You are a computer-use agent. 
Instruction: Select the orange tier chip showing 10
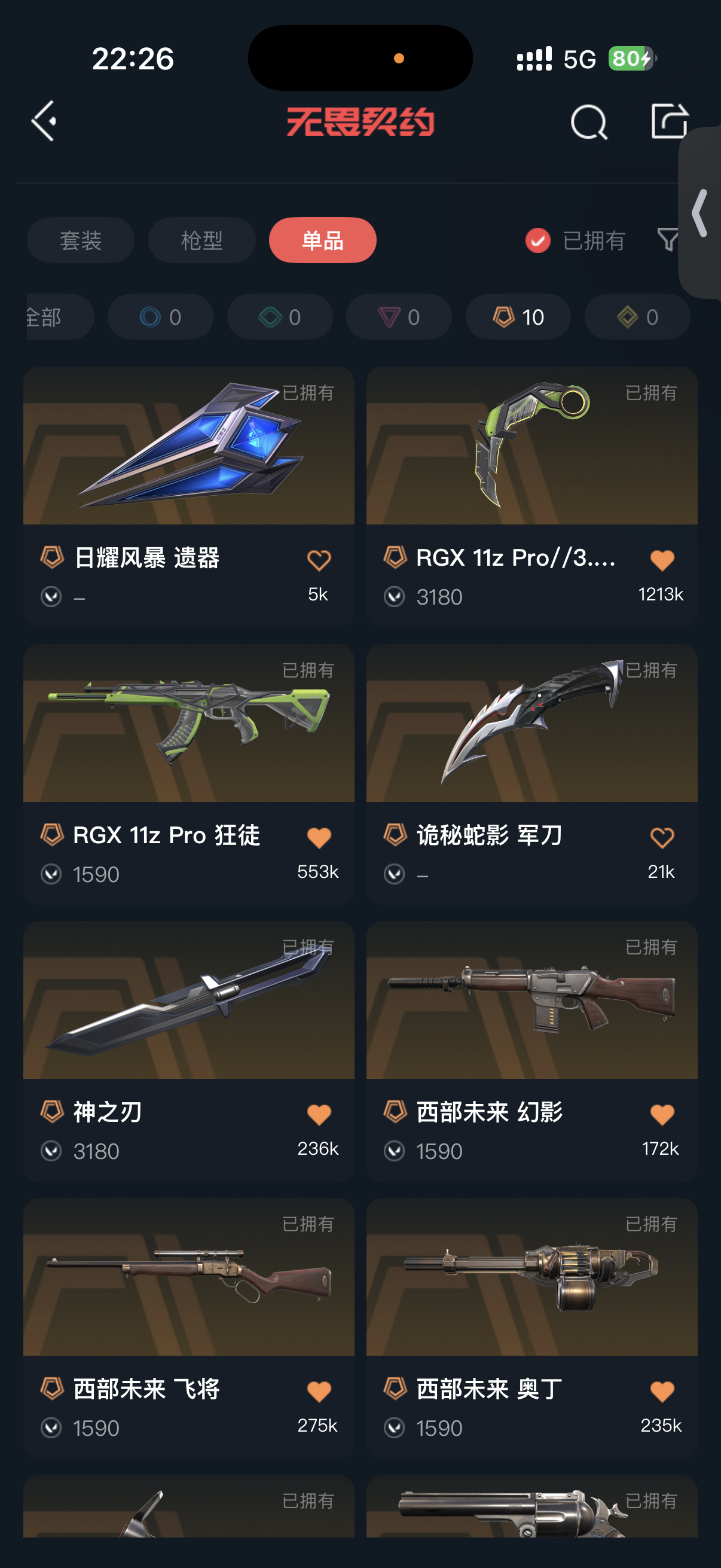click(x=518, y=317)
